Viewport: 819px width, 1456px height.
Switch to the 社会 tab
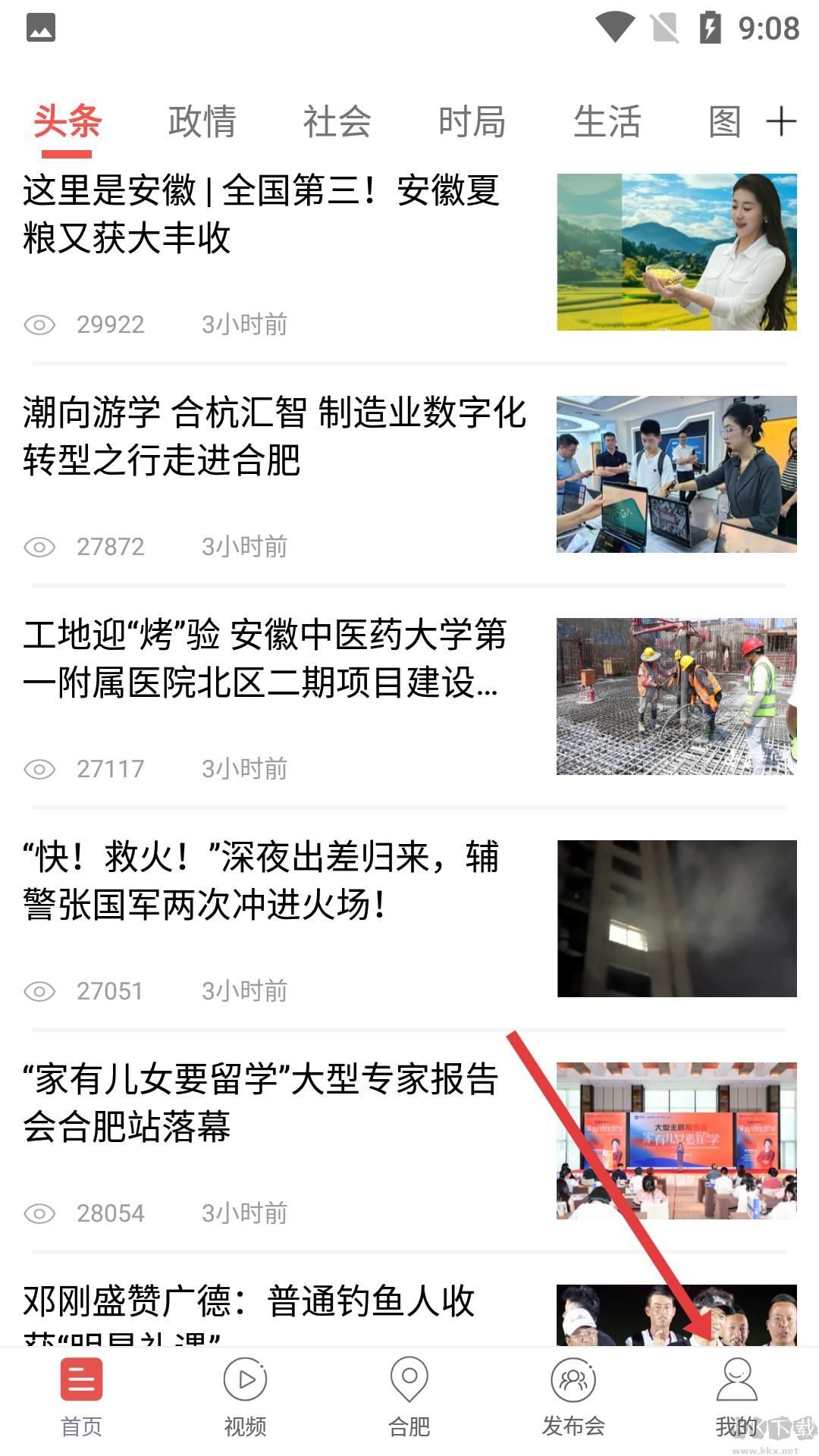pyautogui.click(x=337, y=121)
